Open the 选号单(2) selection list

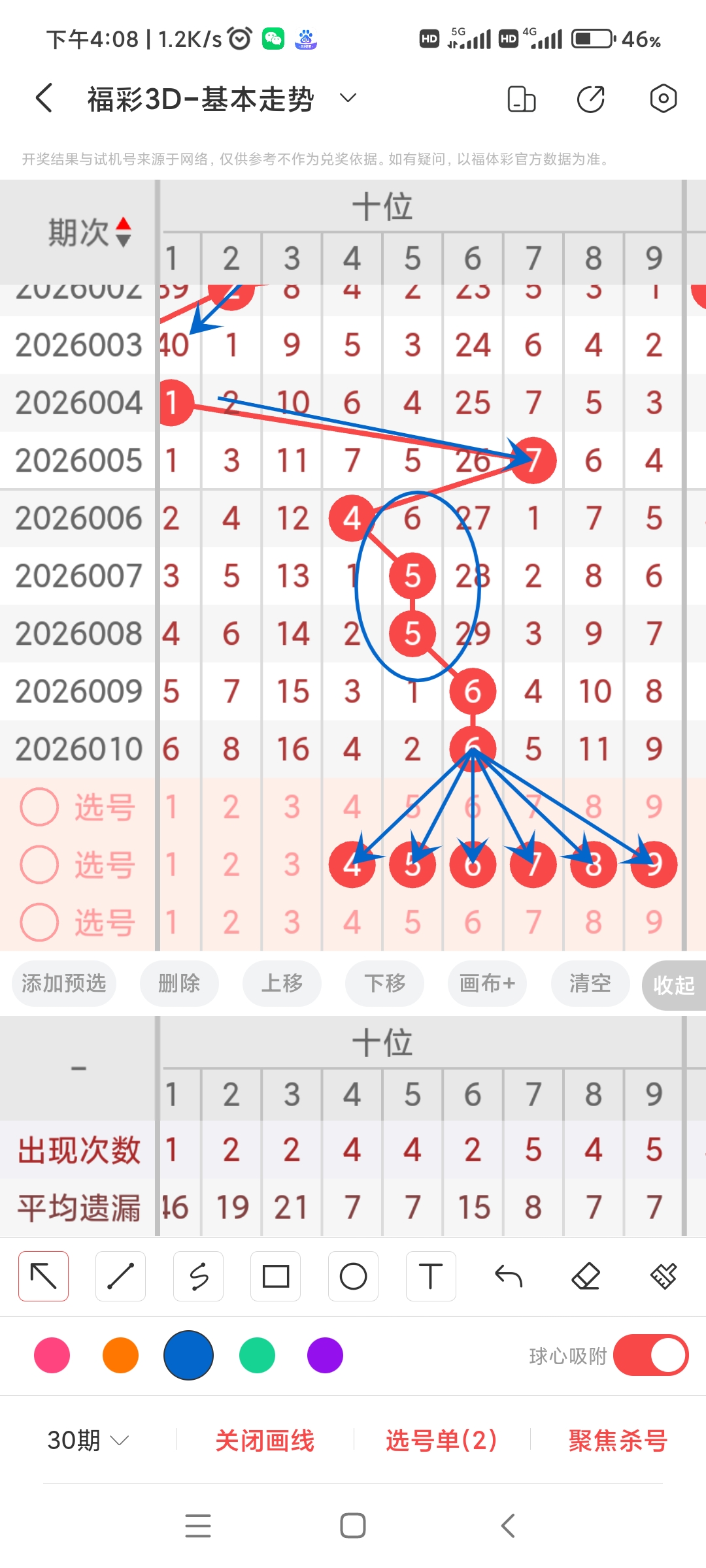(x=441, y=1440)
